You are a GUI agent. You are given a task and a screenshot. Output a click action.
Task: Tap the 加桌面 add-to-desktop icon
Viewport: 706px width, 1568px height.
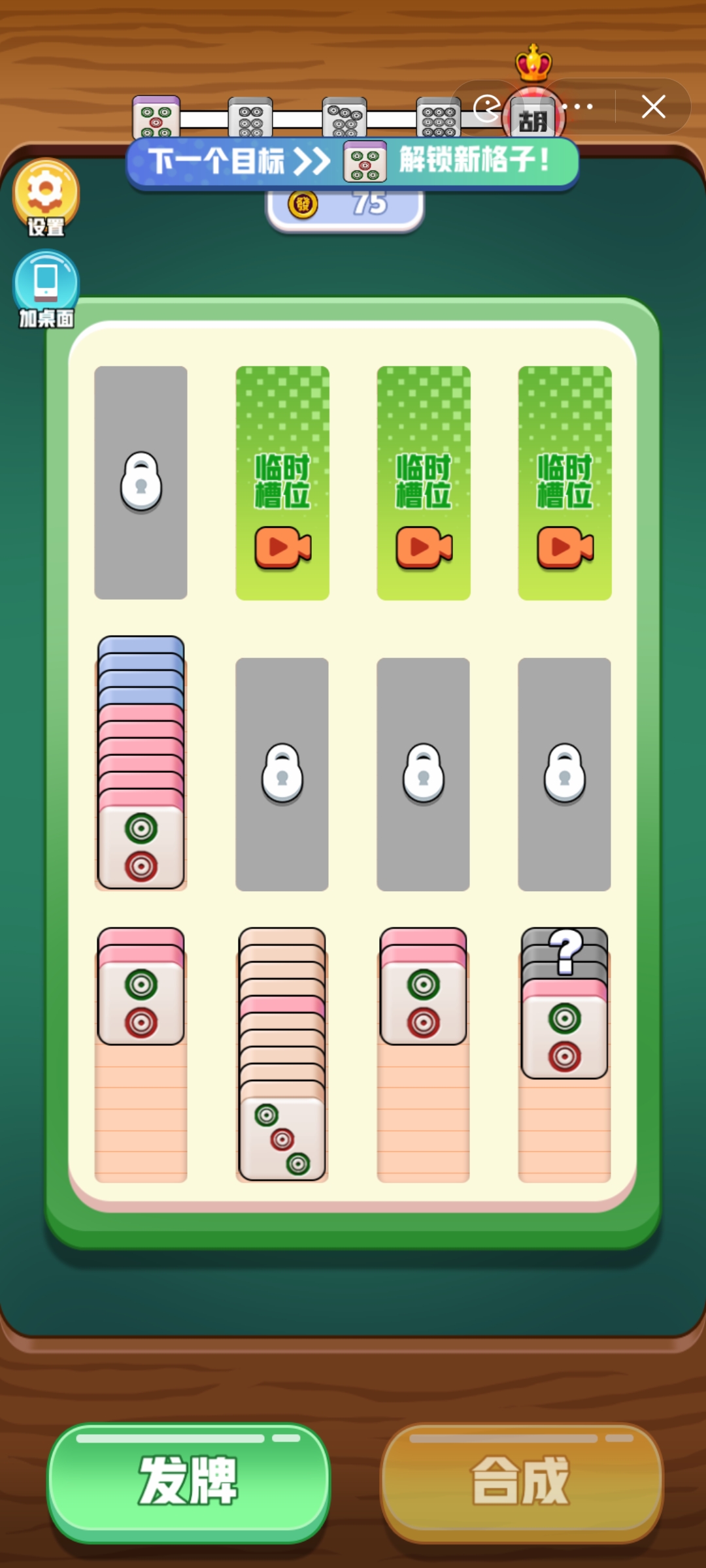[45, 287]
